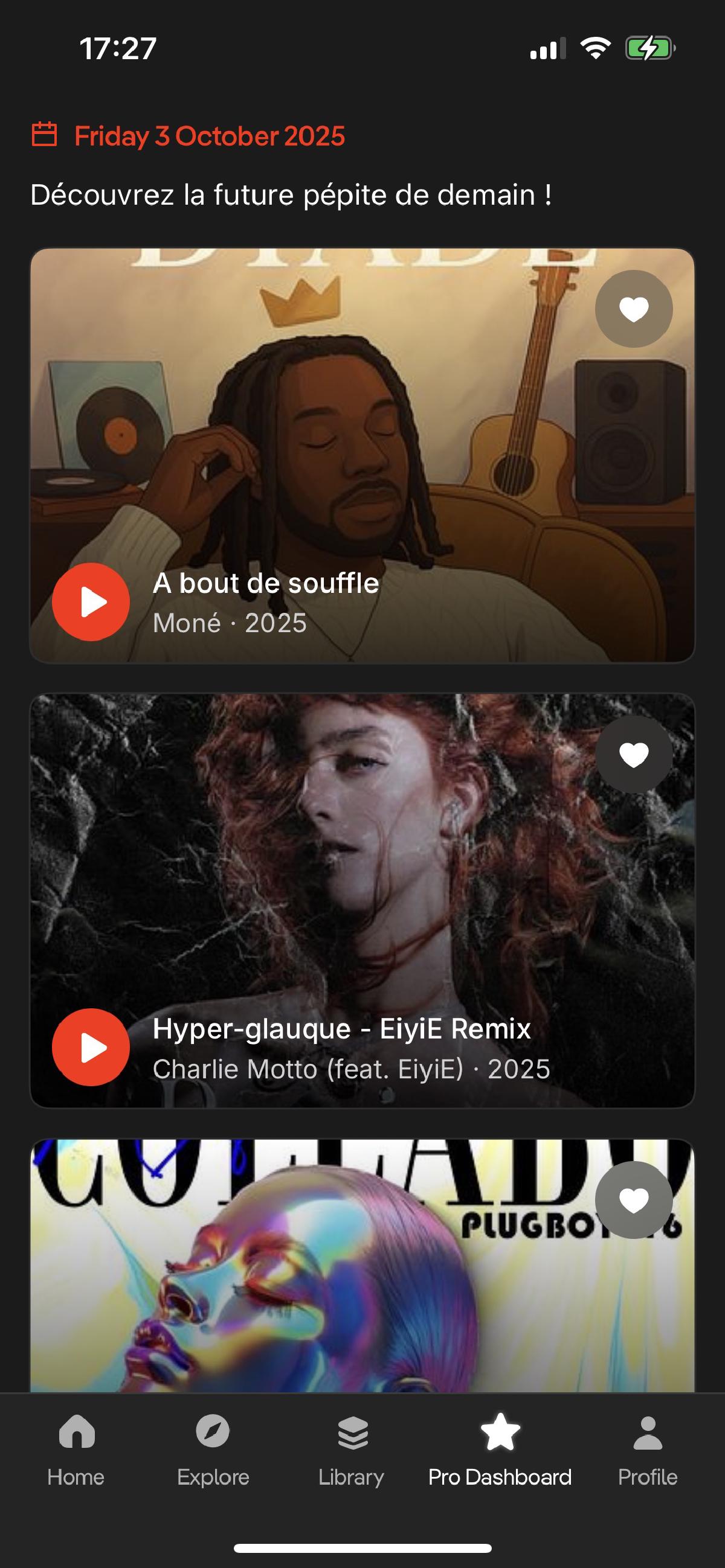Like the Plugboy track card
Viewport: 725px width, 1568px height.
634,1200
